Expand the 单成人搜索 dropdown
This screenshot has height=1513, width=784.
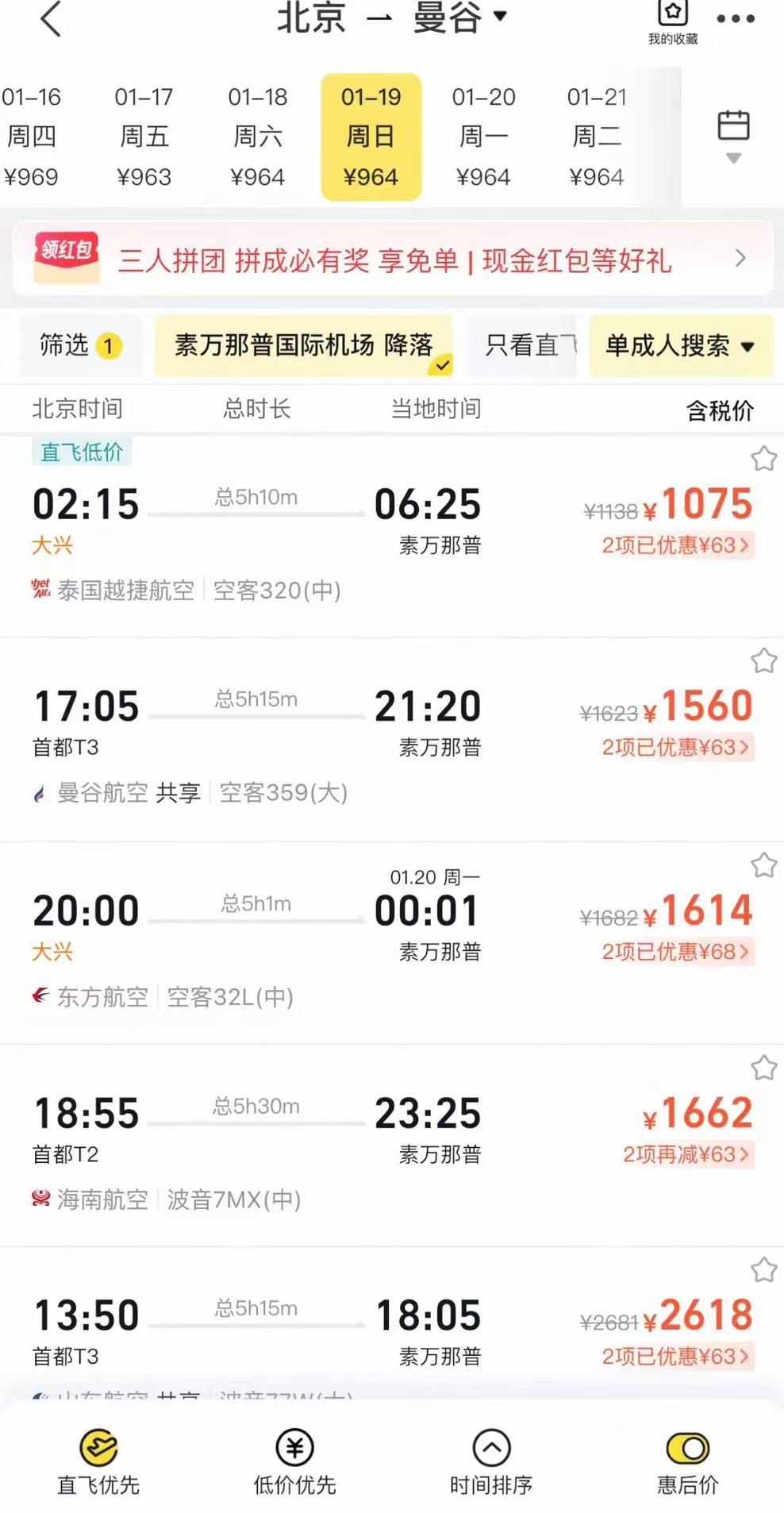pyautogui.click(x=680, y=345)
